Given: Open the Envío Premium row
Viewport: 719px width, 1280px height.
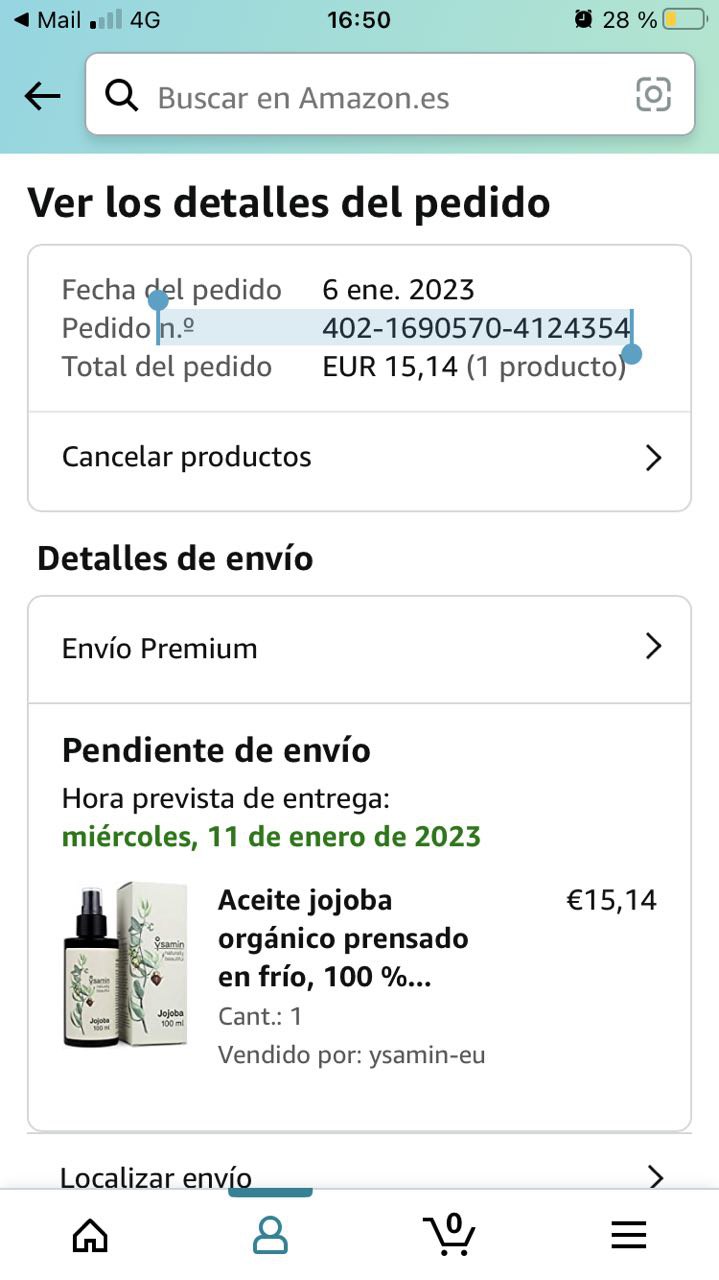Looking at the screenshot, I should tap(358, 648).
